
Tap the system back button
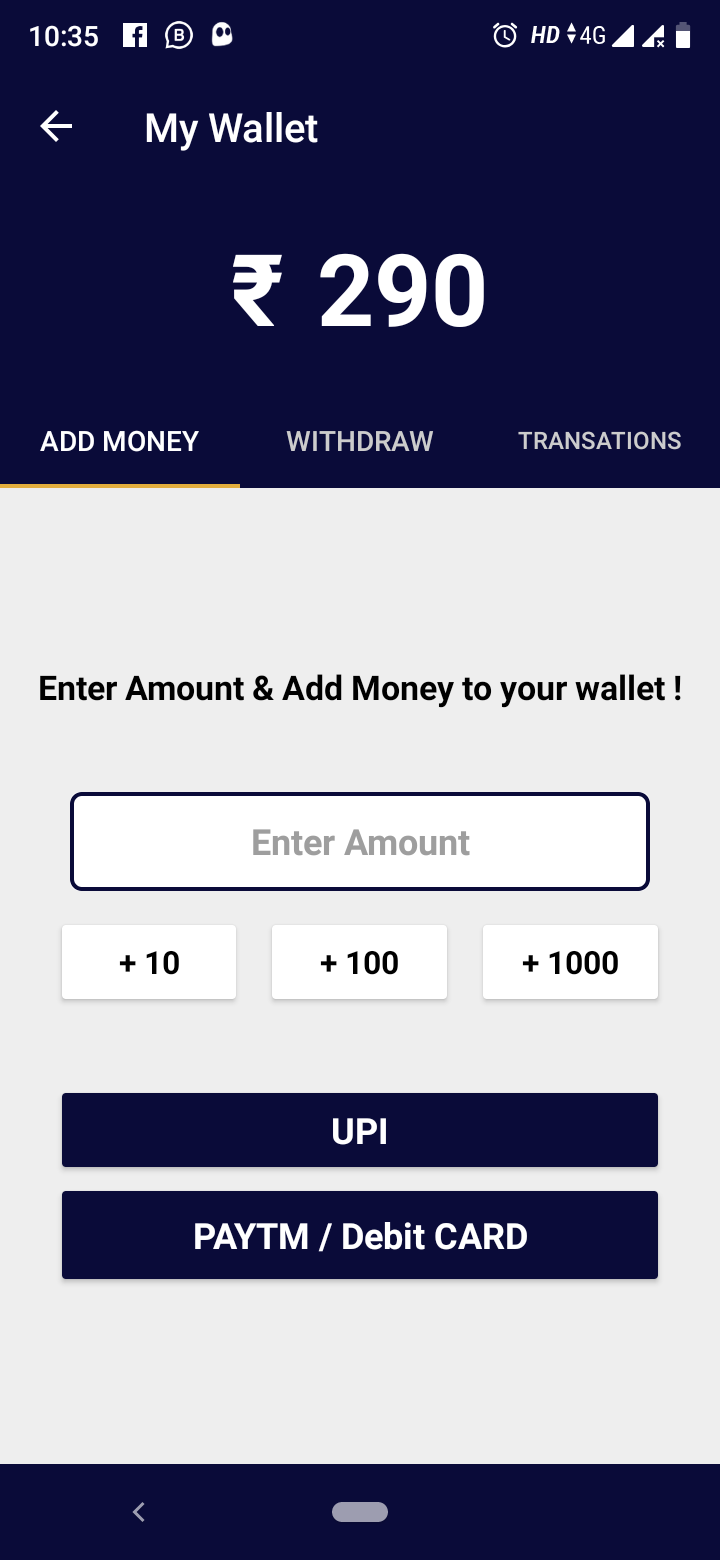[x=139, y=1512]
